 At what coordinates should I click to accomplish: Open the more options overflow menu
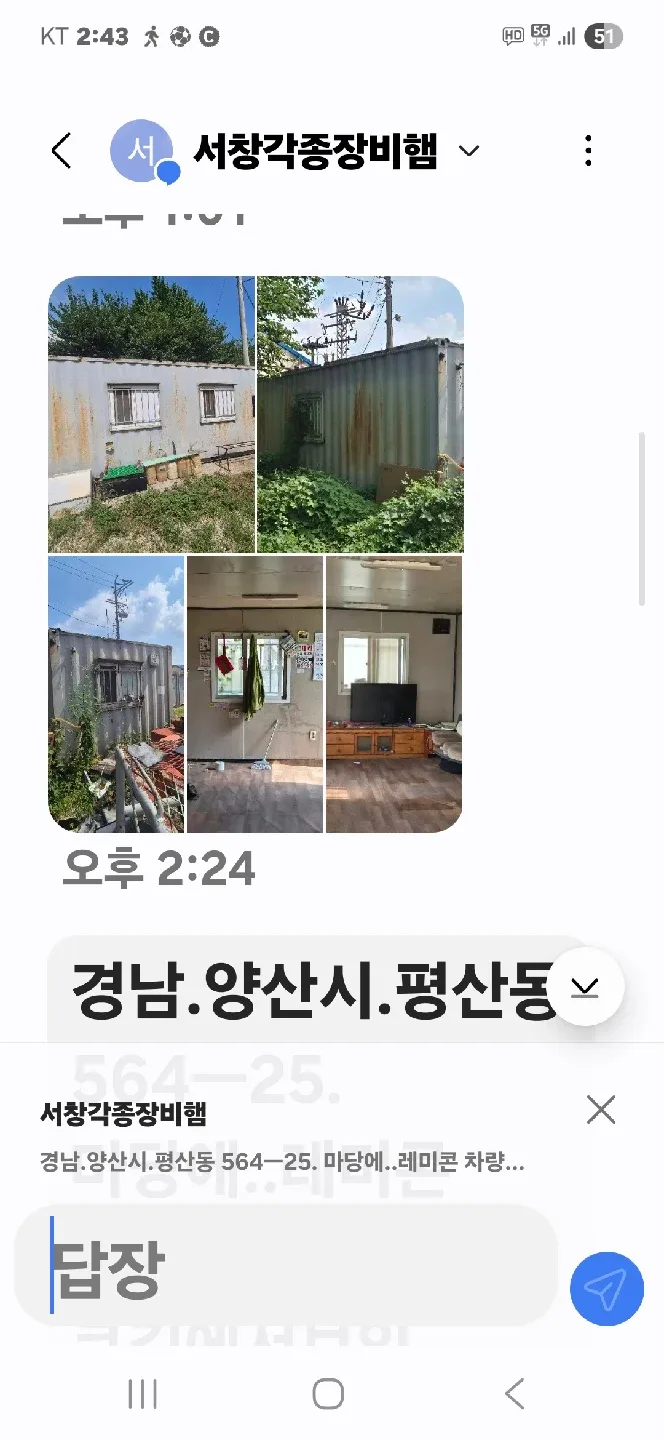pos(588,151)
